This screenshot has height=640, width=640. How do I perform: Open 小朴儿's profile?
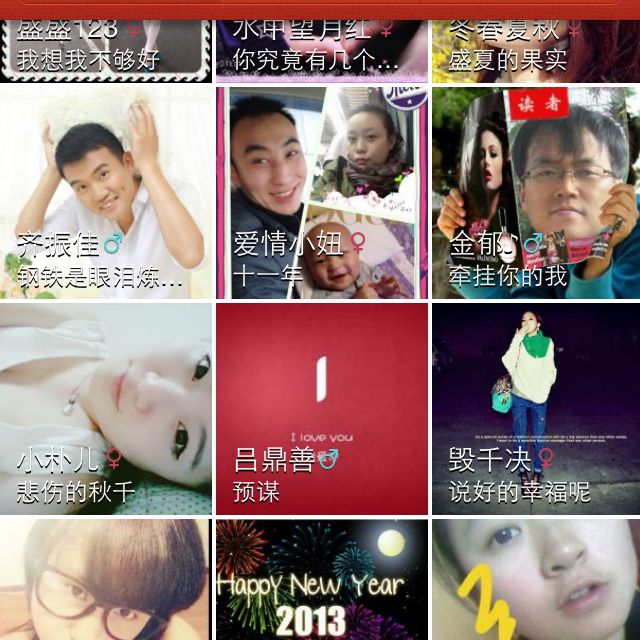click(106, 408)
